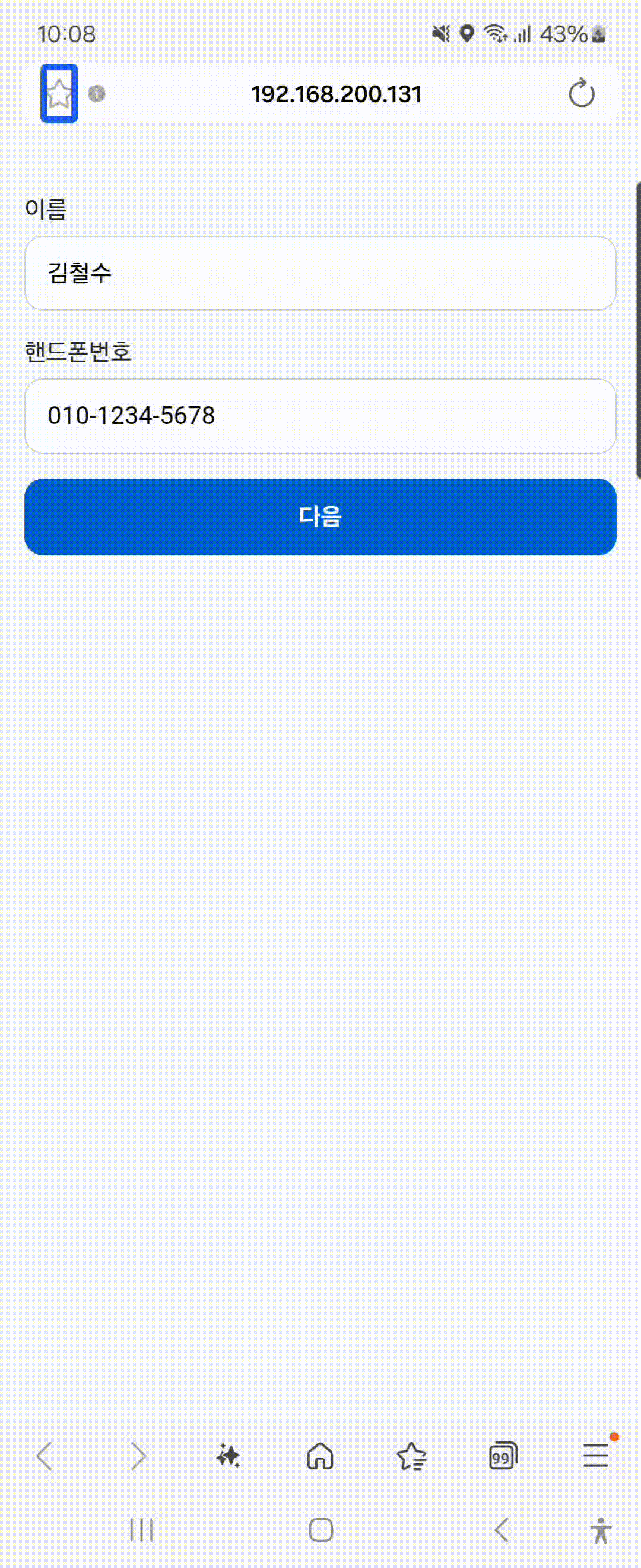Screen dimensions: 641x1568
Task: Reload the current page
Action: pos(582,93)
